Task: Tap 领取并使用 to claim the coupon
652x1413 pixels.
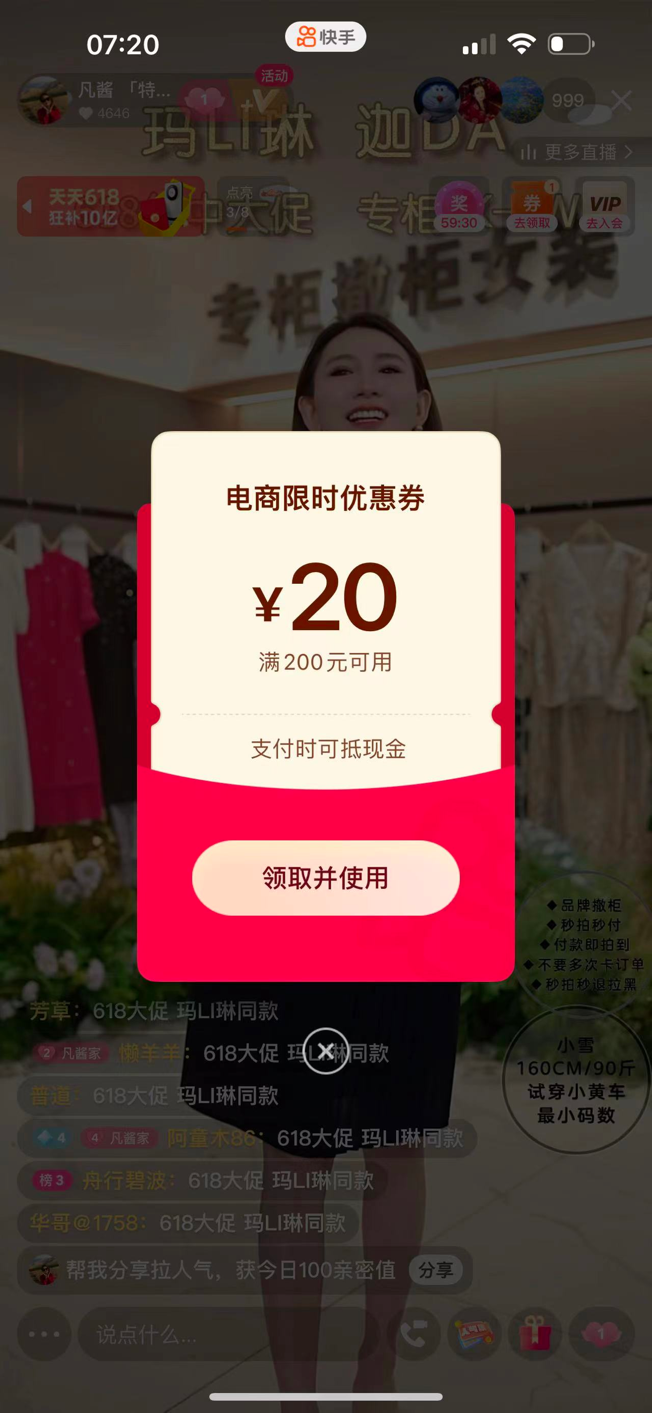Action: tap(325, 878)
